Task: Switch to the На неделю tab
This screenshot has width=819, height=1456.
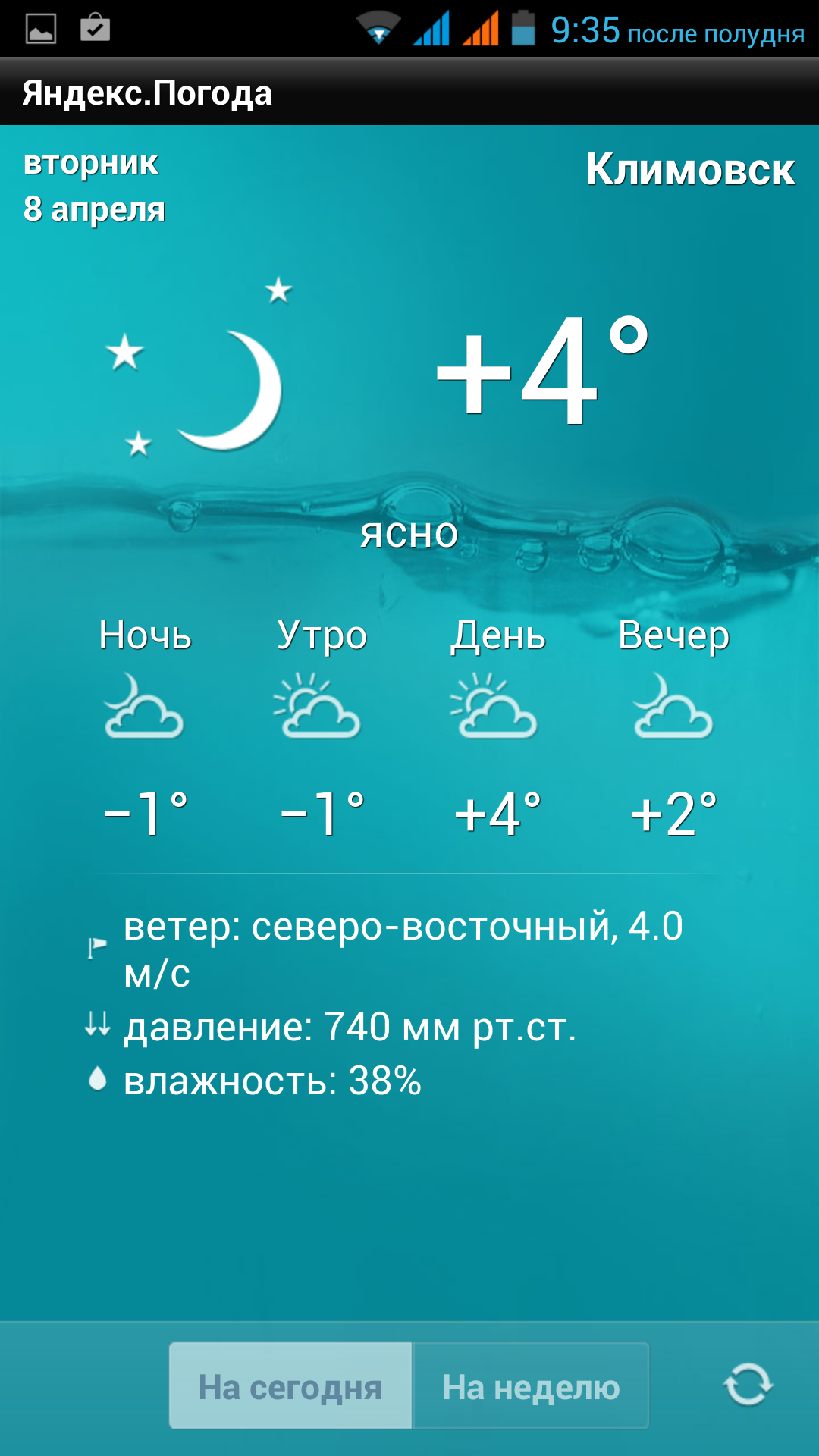Action: tap(531, 1386)
